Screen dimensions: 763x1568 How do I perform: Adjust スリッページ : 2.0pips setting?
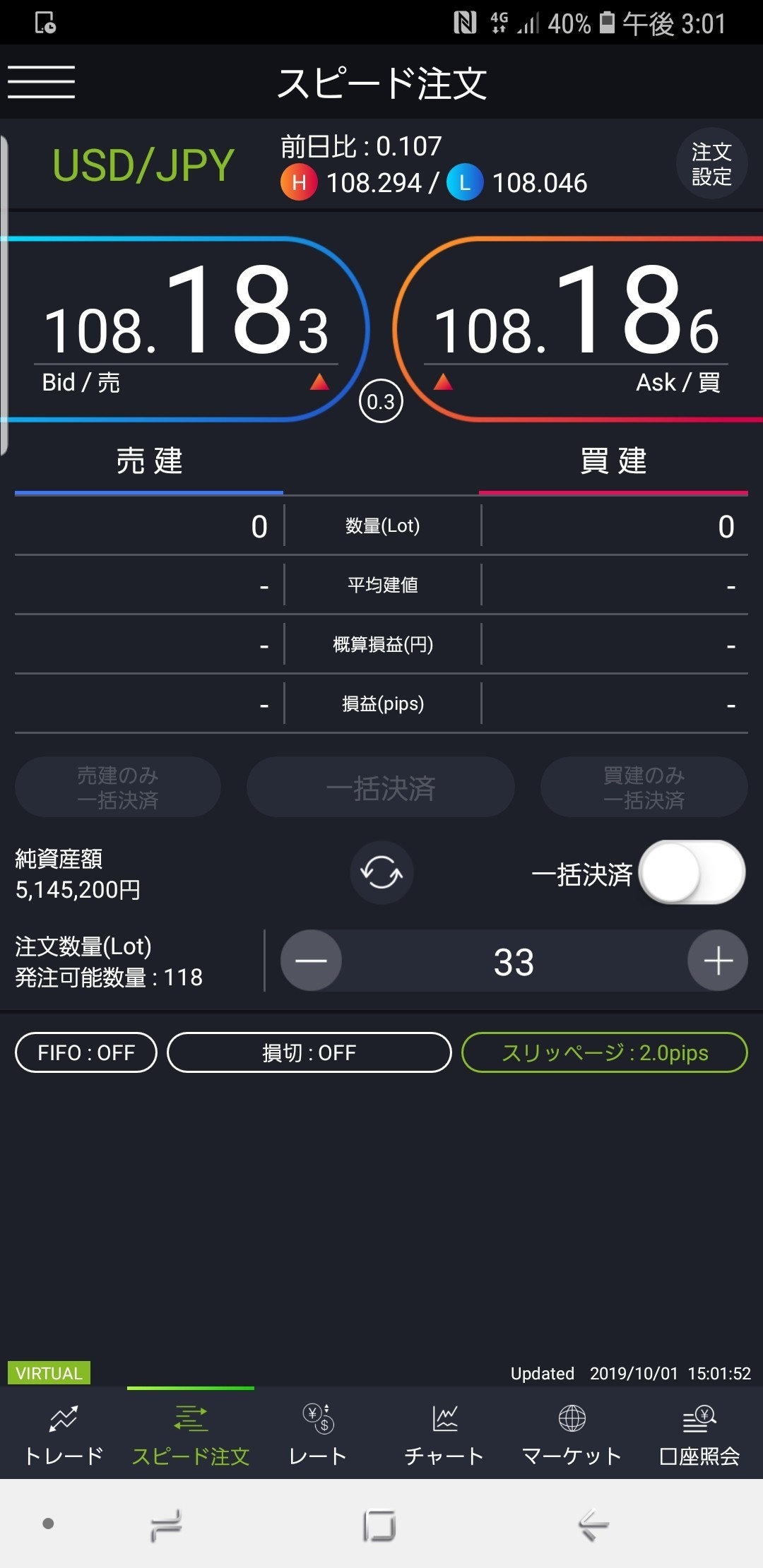[604, 1052]
